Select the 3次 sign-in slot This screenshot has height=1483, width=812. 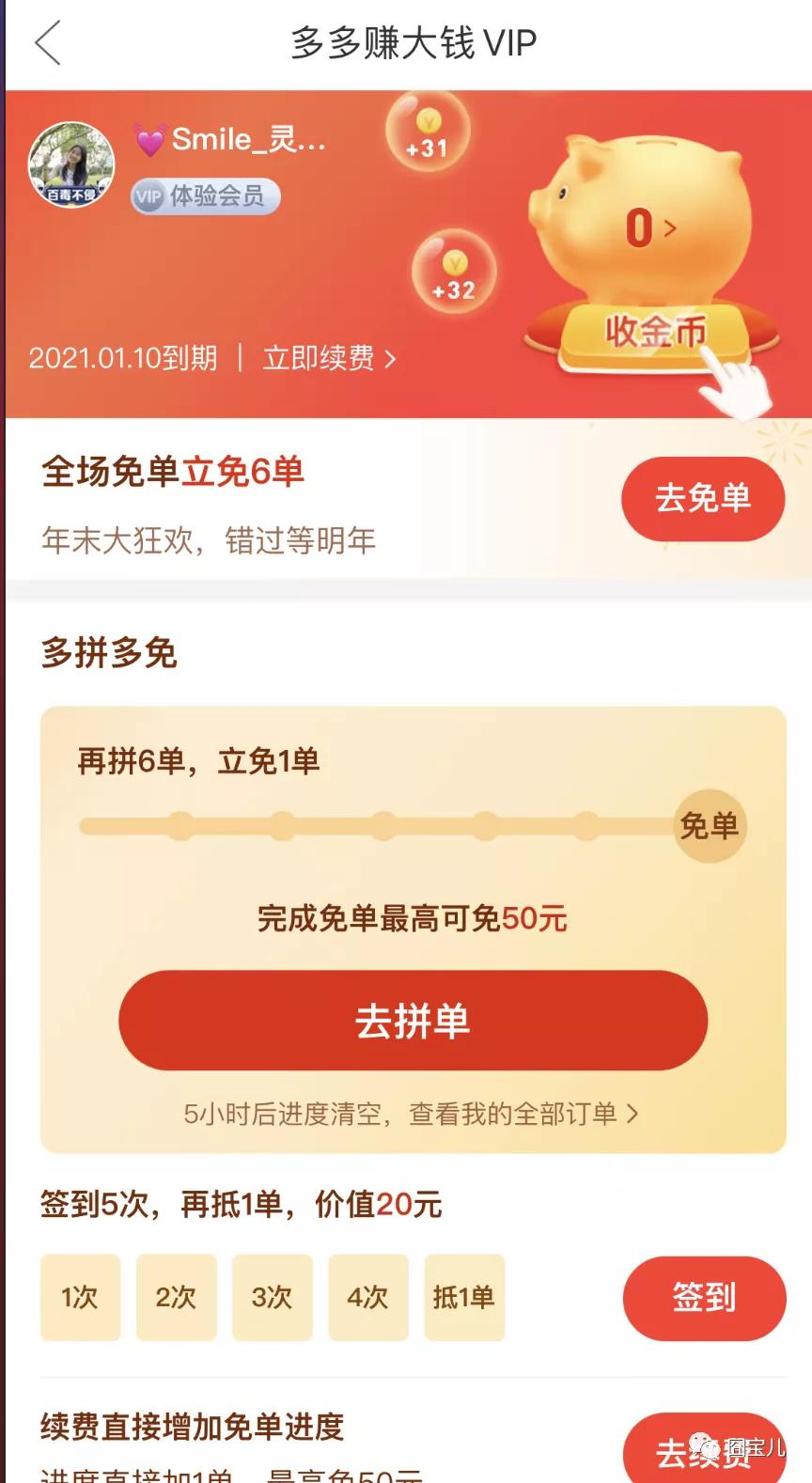[273, 1298]
